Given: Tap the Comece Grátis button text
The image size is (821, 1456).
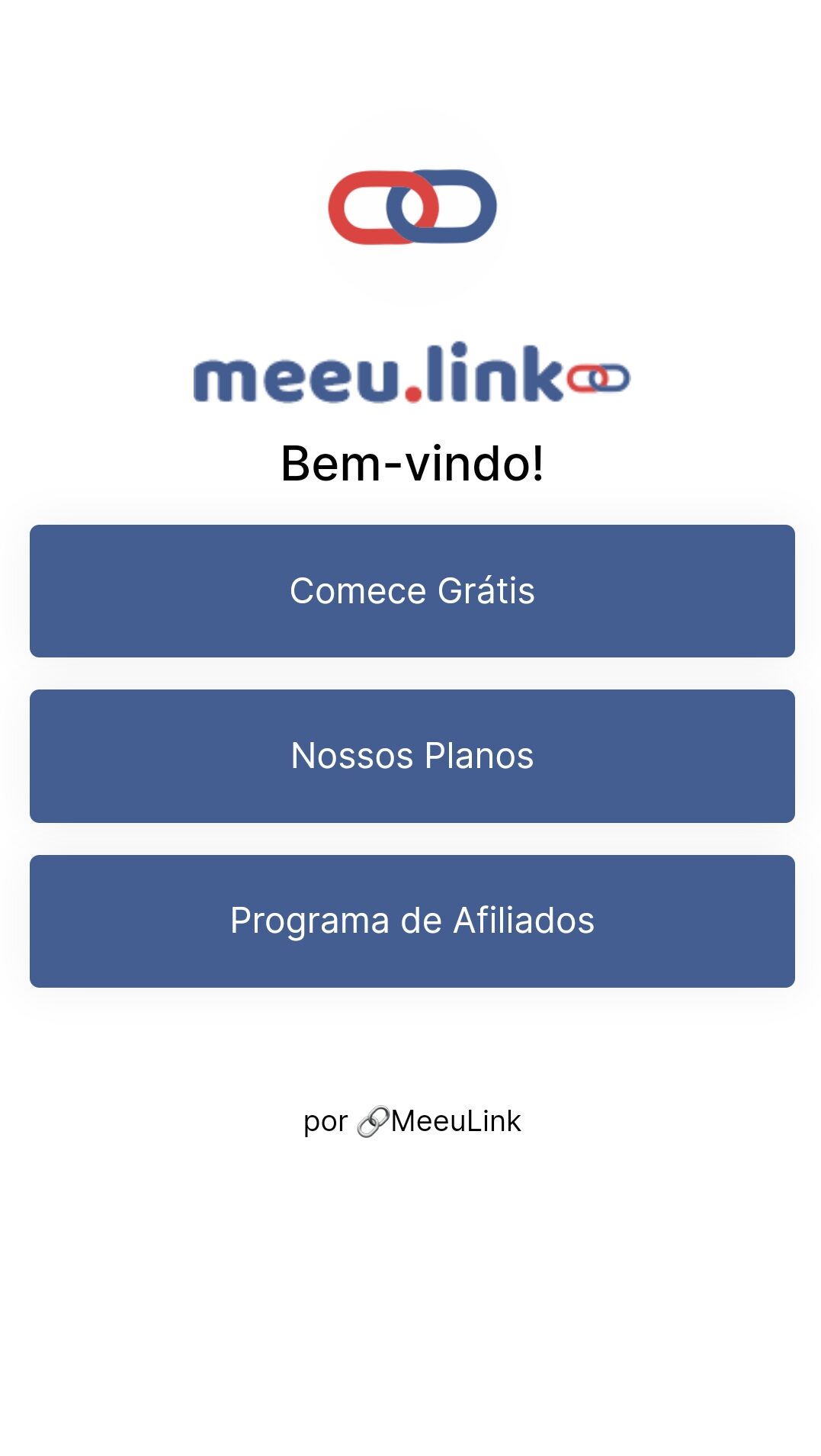Looking at the screenshot, I should (410, 591).
